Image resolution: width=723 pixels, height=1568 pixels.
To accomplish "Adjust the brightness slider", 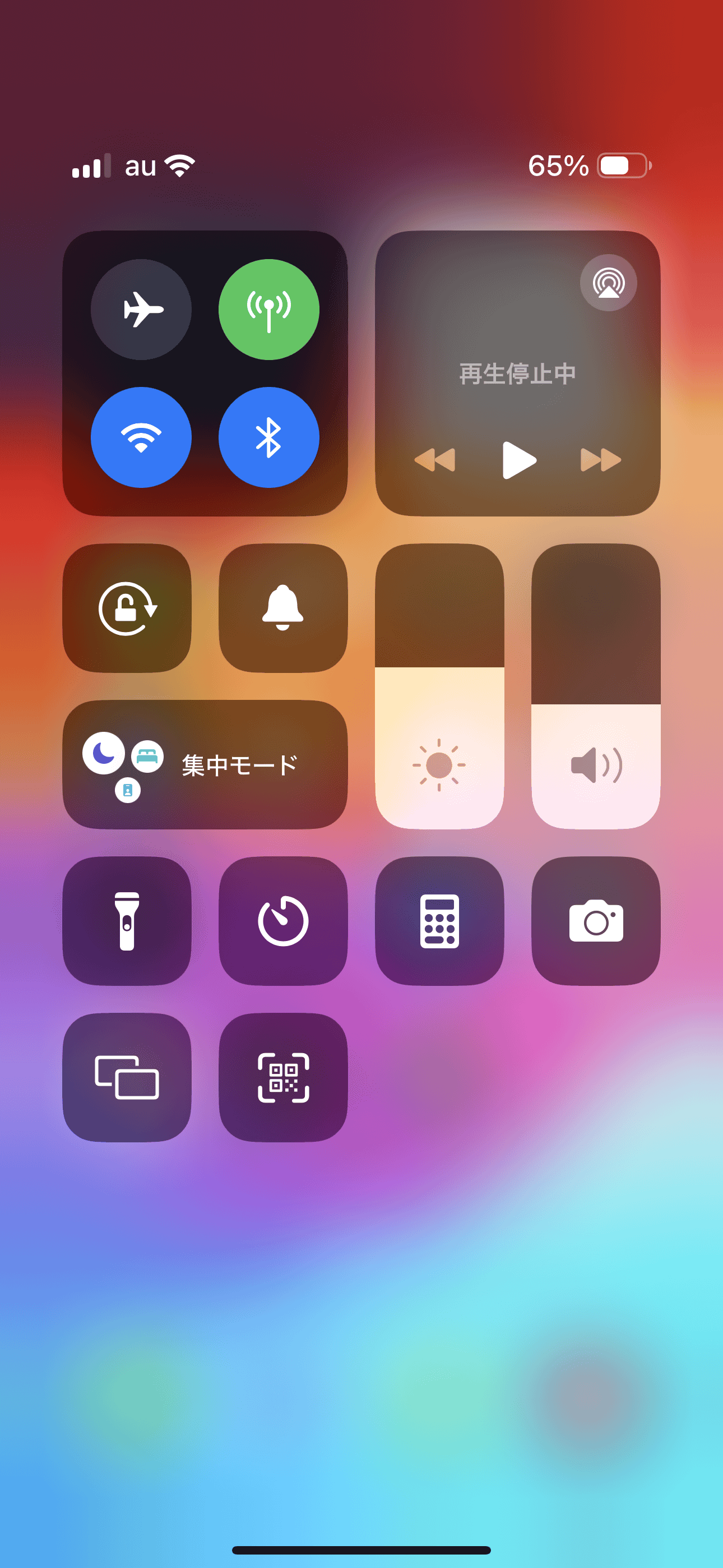I will [x=439, y=686].
